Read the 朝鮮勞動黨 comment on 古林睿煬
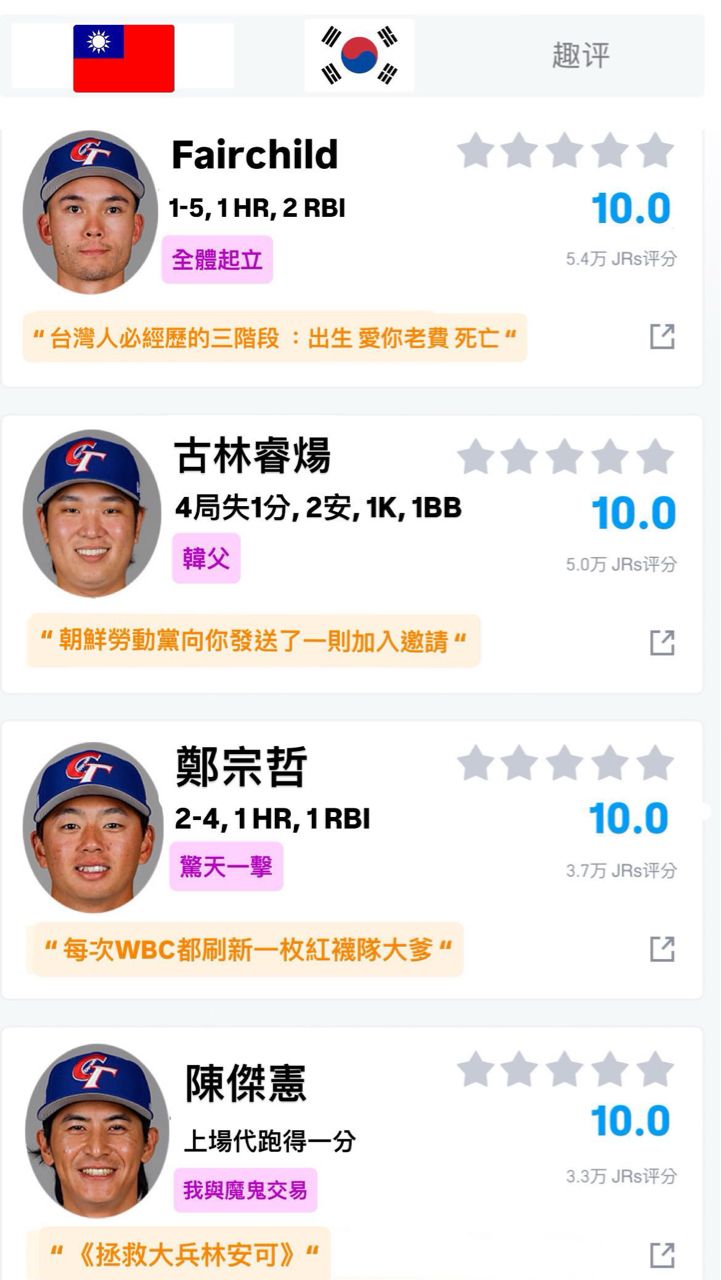Viewport: 721px width, 1280px height. [x=254, y=641]
